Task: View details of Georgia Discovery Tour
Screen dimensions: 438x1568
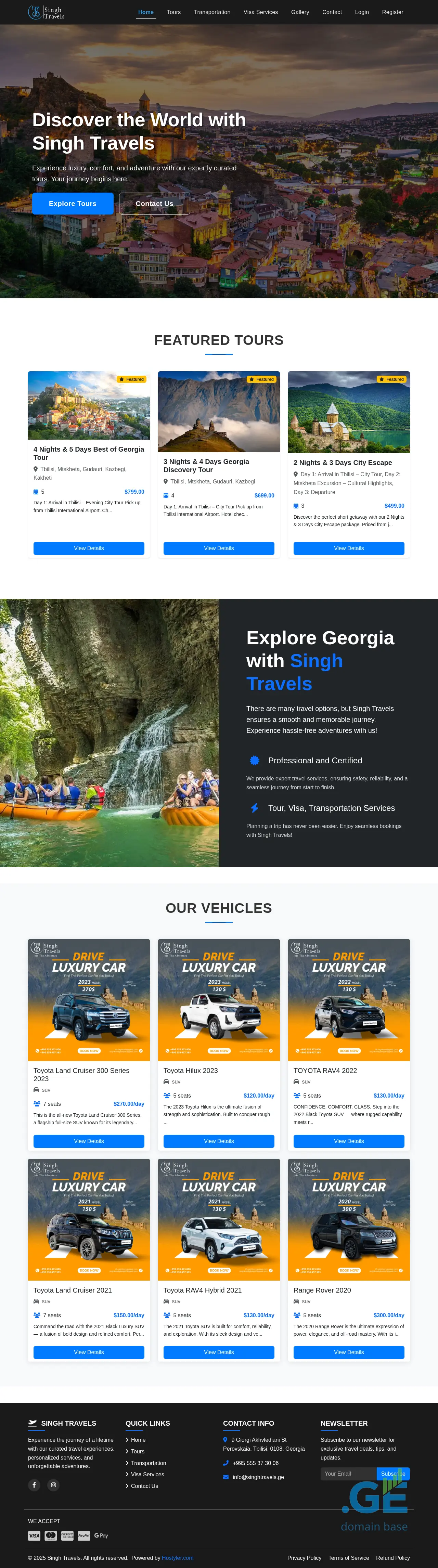Action: [219, 548]
